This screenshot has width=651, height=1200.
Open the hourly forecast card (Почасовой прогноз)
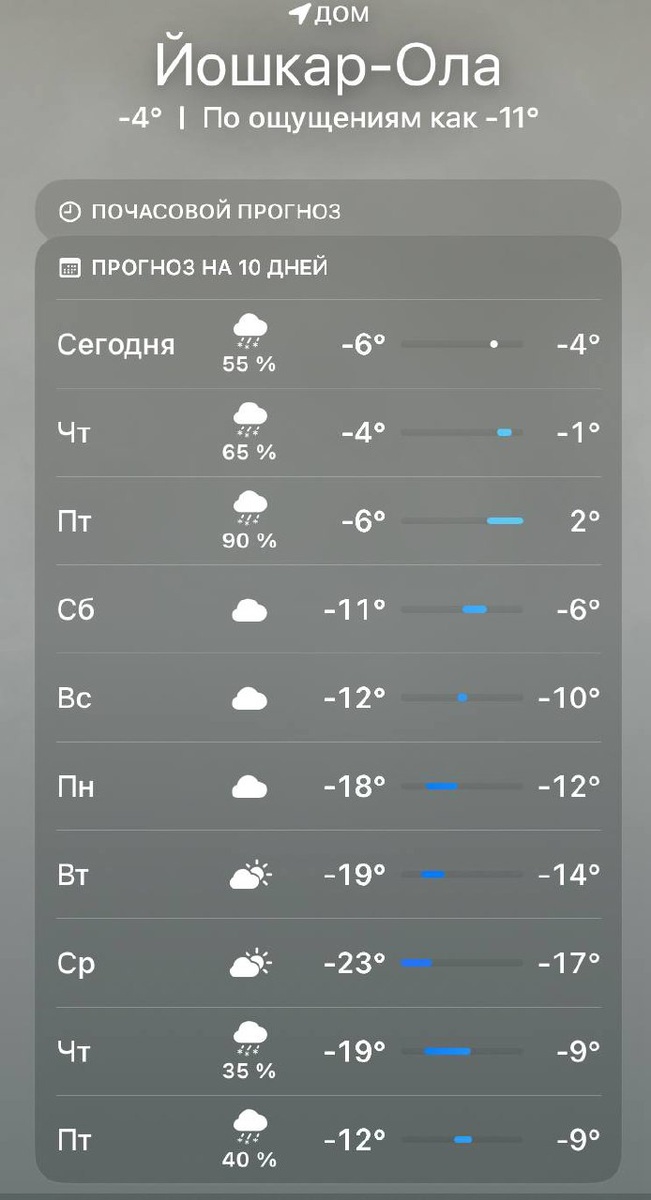(x=328, y=211)
